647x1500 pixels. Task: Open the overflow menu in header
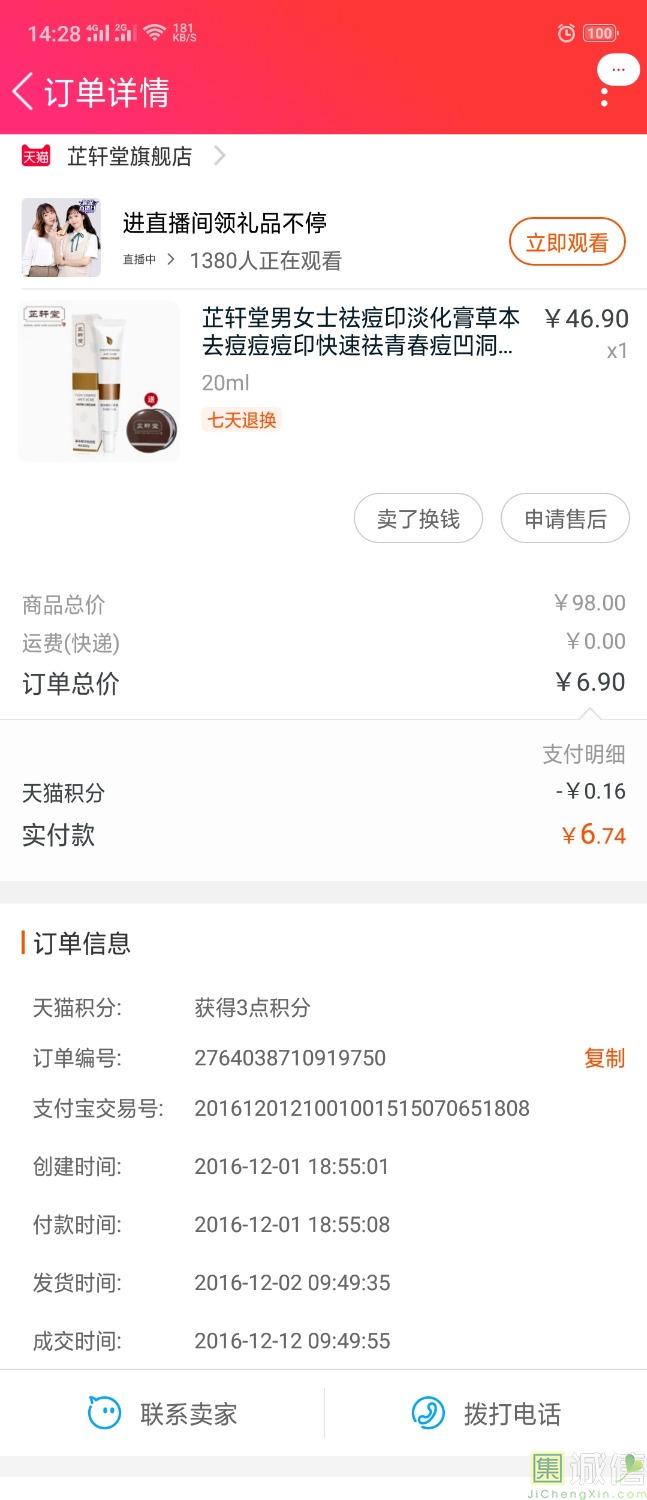pos(604,96)
